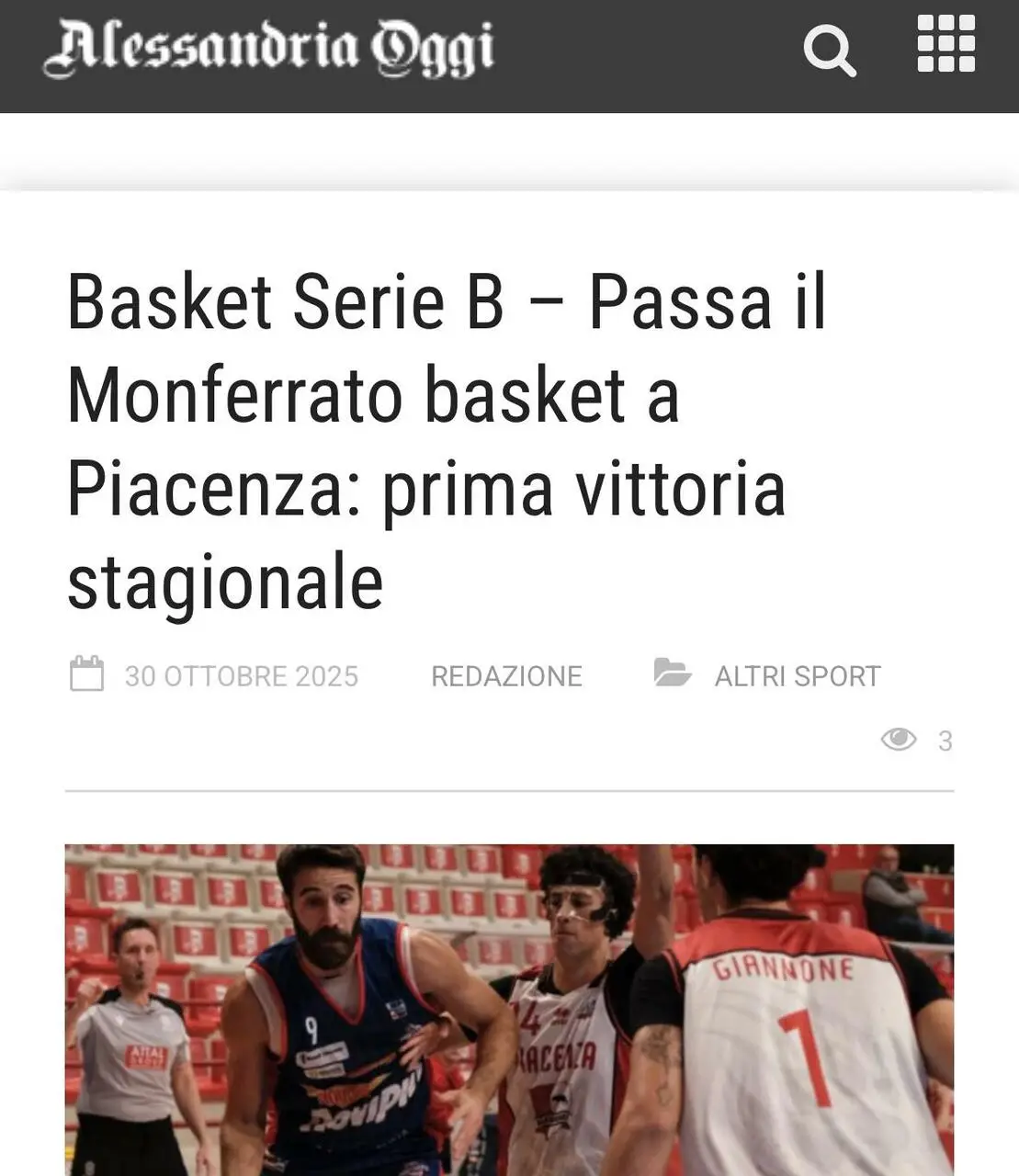
Task: Open the 30 OTTOBRE 2025 date link
Action: (x=241, y=676)
